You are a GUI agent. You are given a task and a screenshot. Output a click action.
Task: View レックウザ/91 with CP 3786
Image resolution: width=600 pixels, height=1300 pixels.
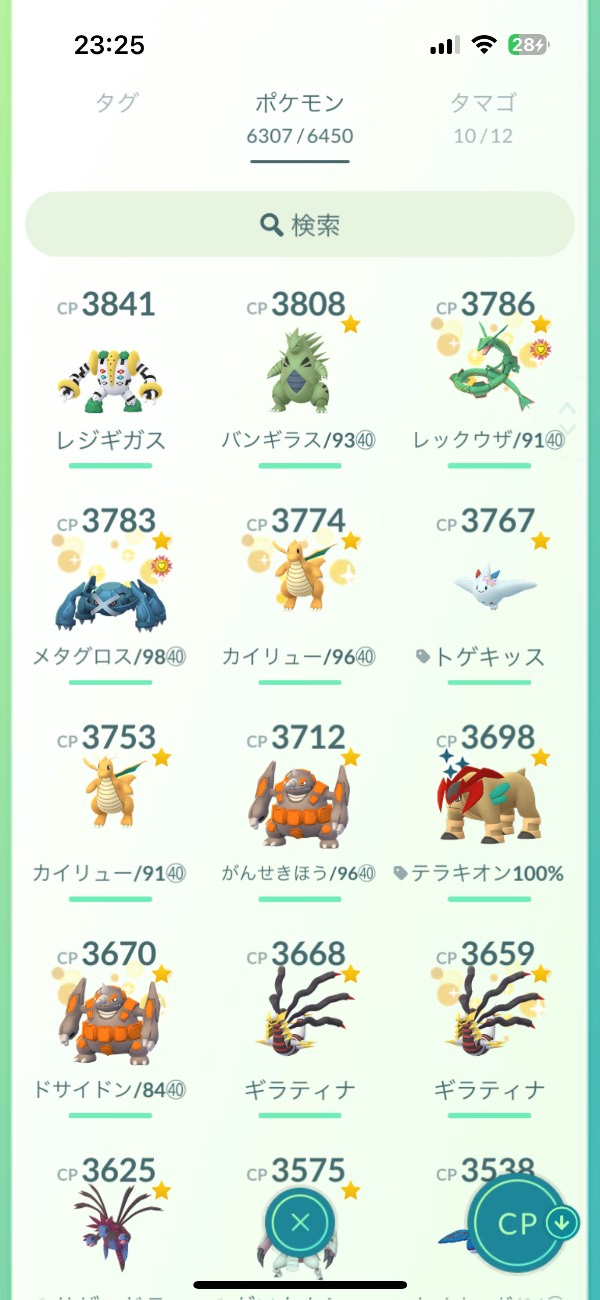tap(490, 378)
